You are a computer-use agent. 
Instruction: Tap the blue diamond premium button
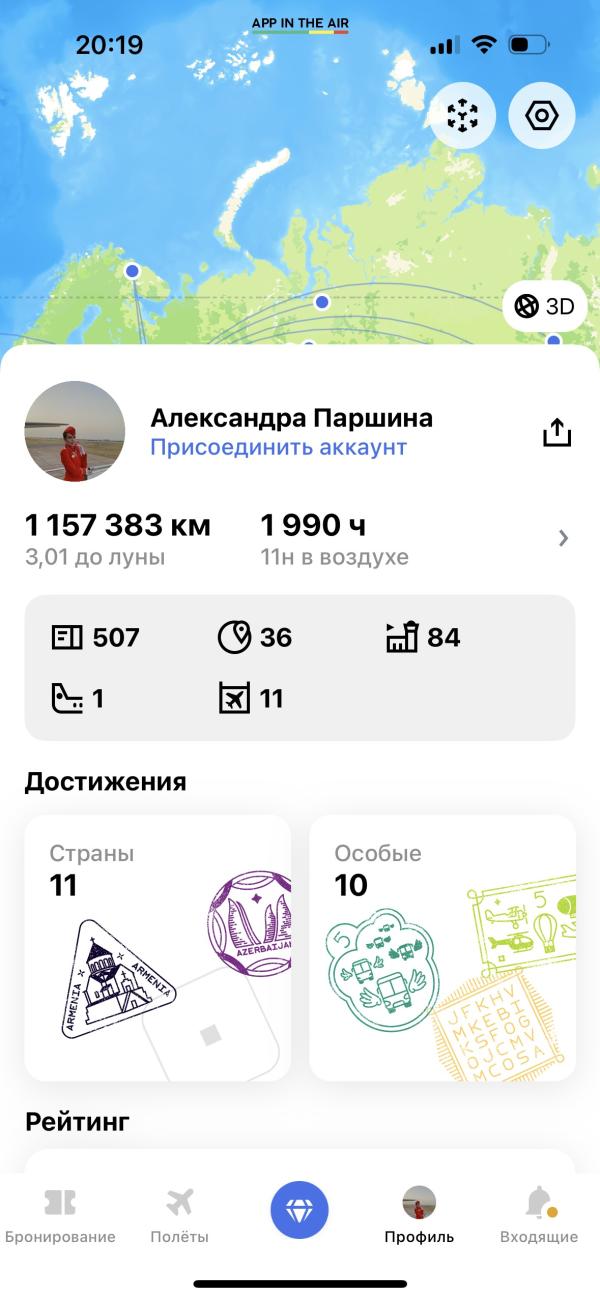(x=299, y=1210)
